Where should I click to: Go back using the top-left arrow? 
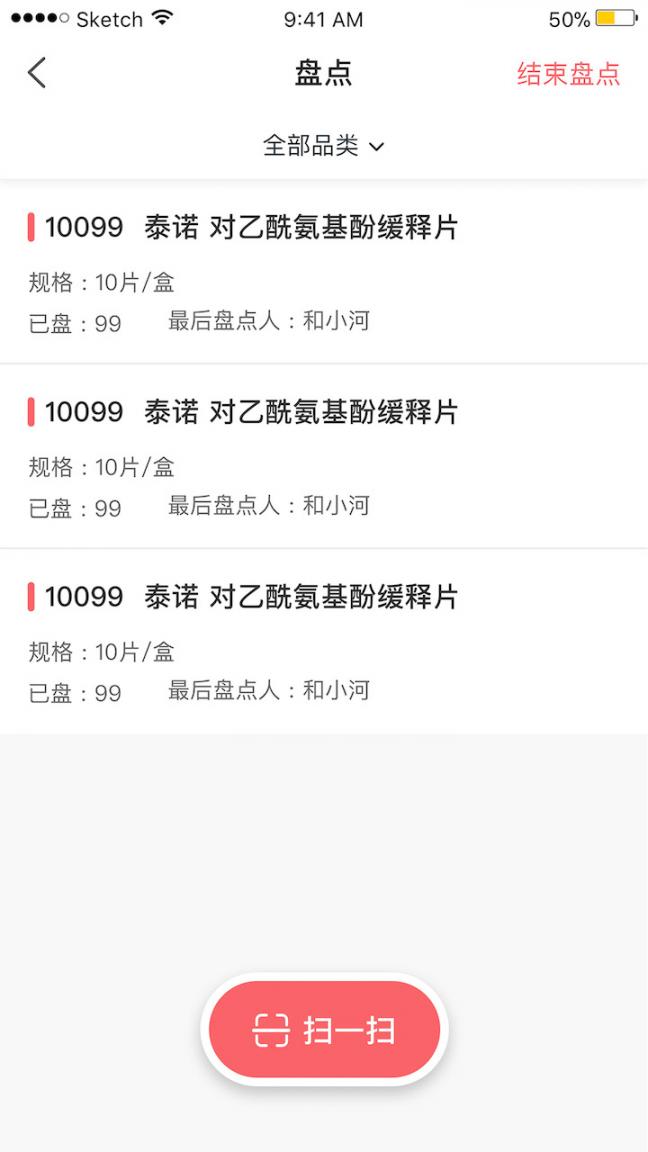[x=37, y=73]
